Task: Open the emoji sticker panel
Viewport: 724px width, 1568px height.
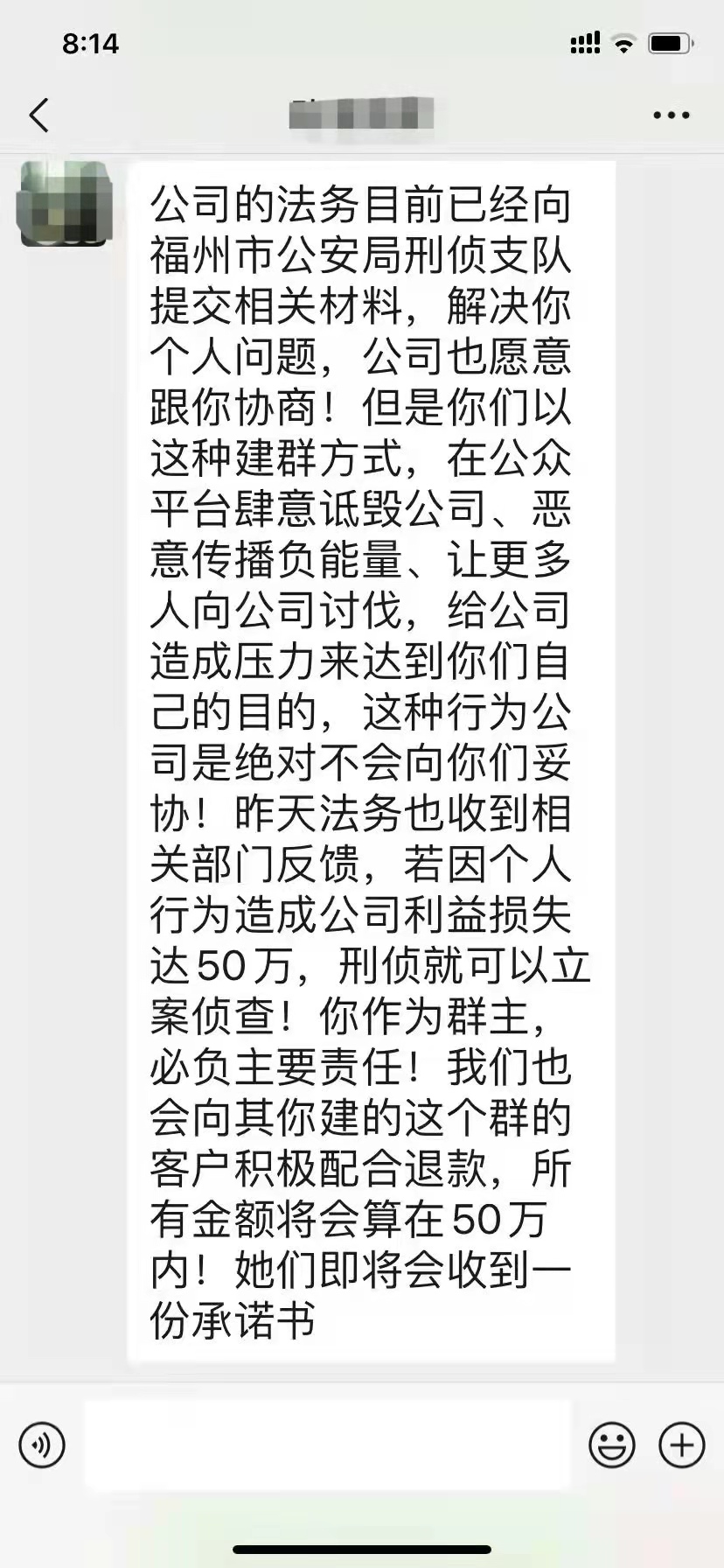Action: pyautogui.click(x=611, y=1445)
